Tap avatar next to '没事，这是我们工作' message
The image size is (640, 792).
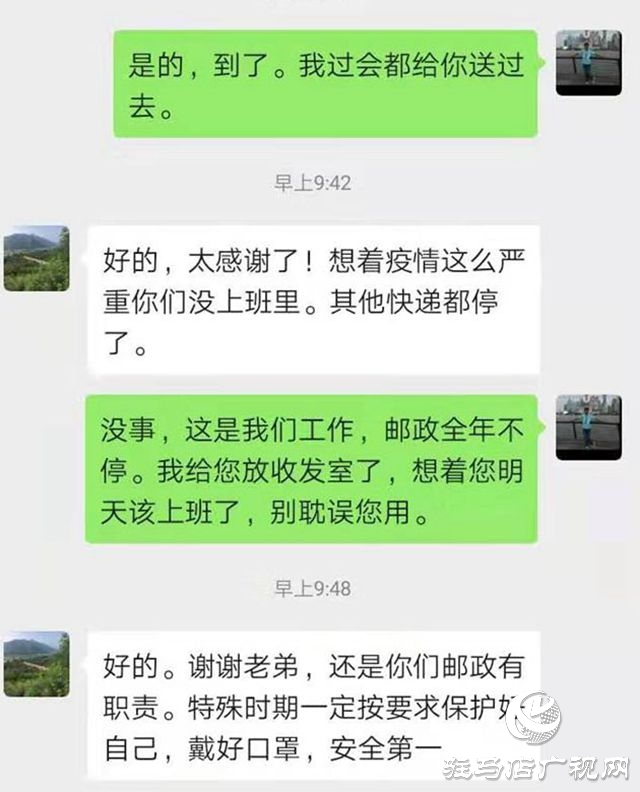[x=588, y=427]
